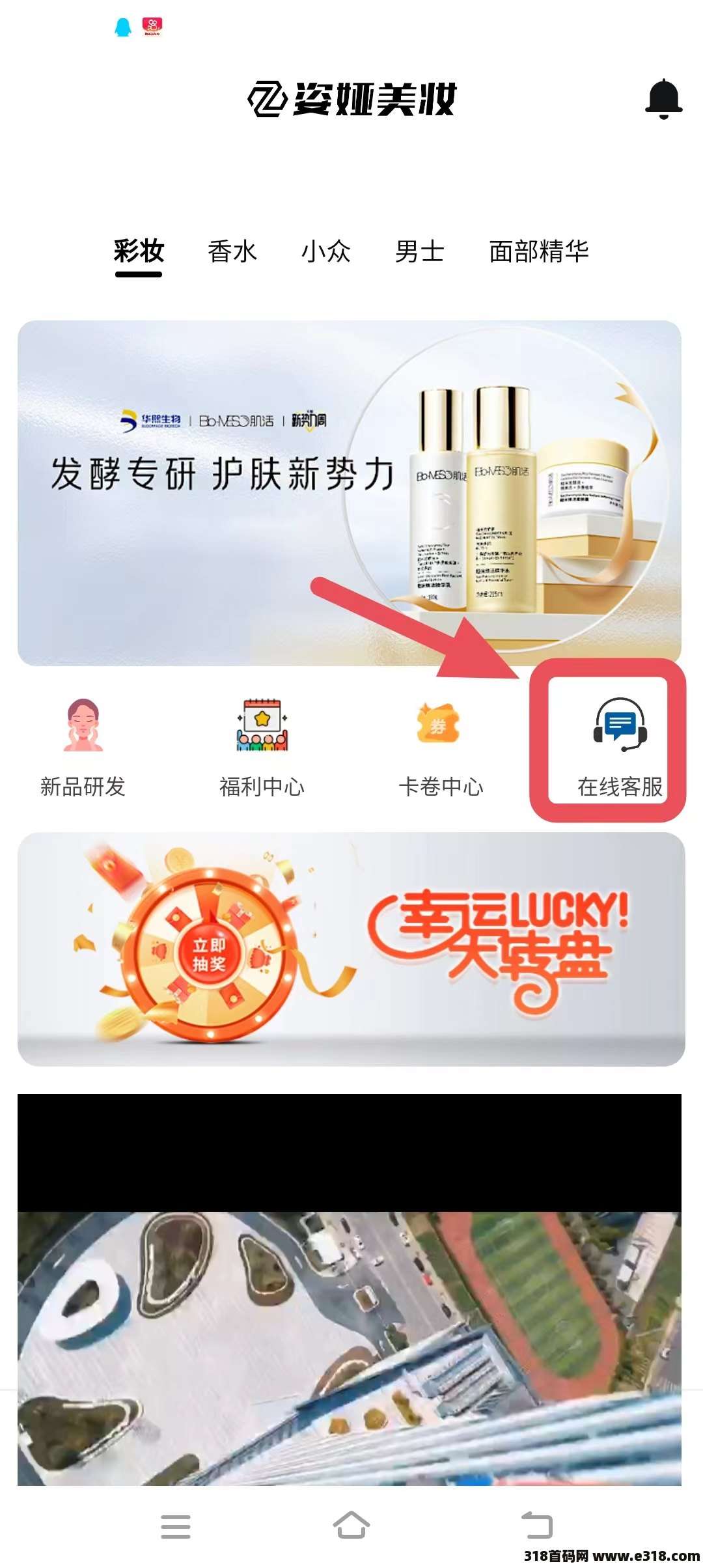Open the notifications bell
This screenshot has height=1568, width=703.
click(x=663, y=99)
